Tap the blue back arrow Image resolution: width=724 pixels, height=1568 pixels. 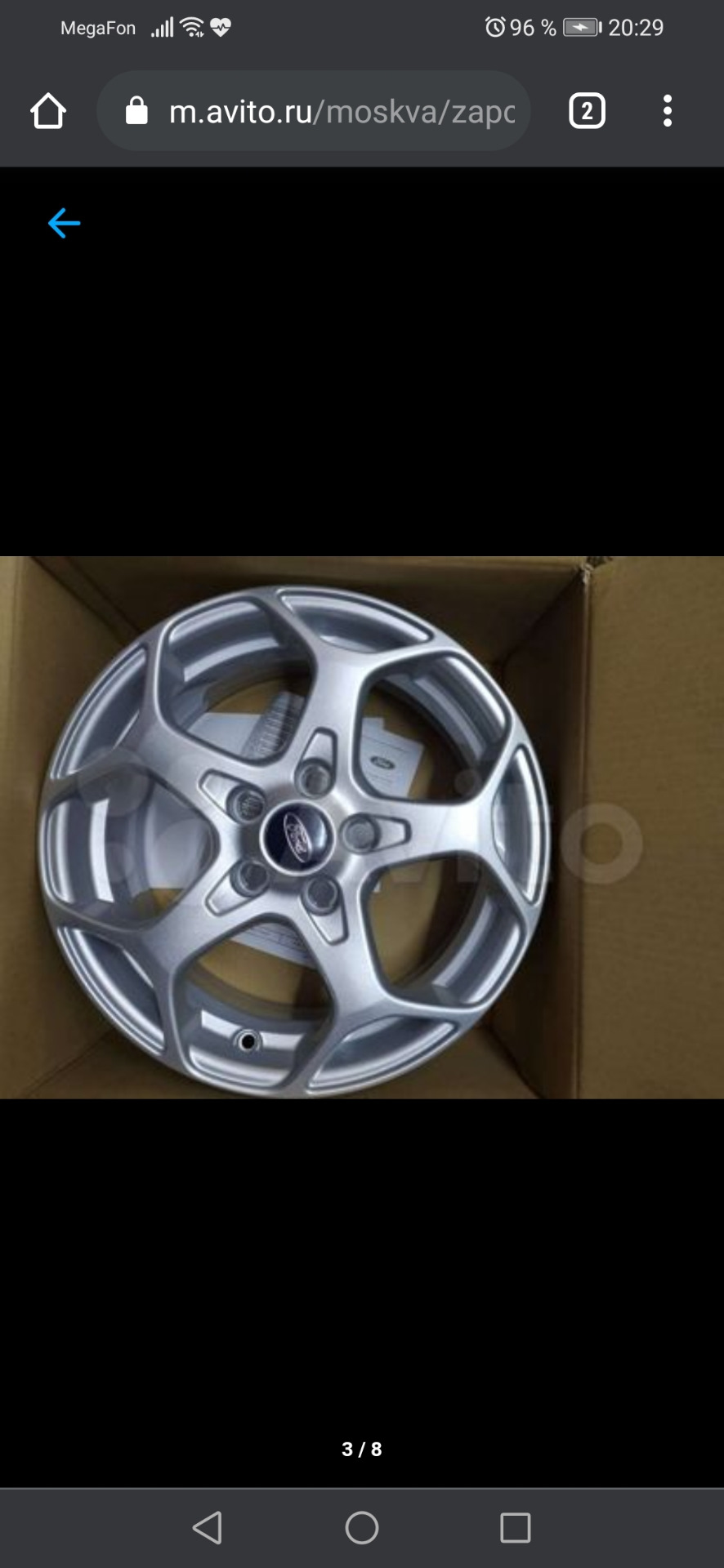pos(64,223)
